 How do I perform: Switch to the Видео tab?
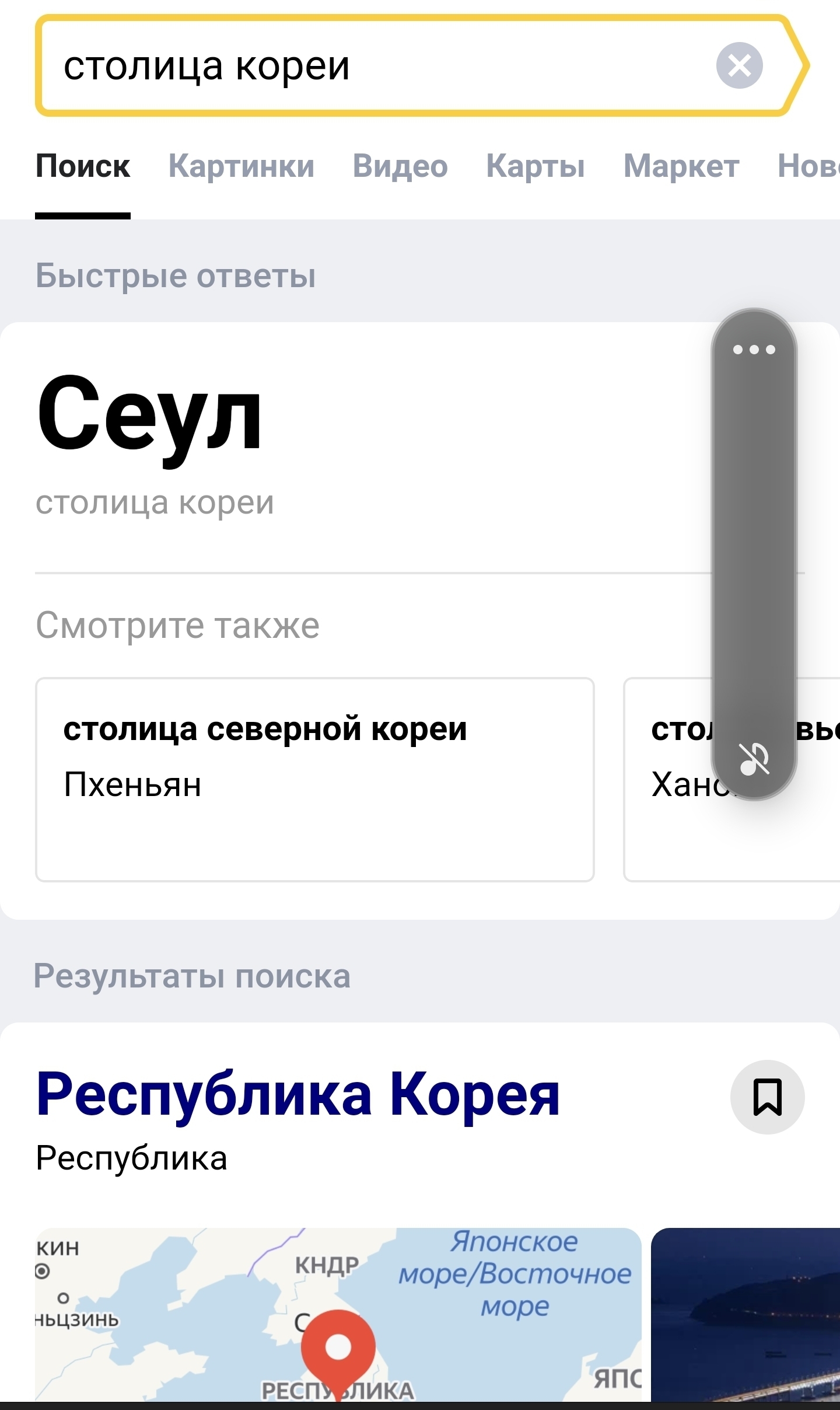coord(400,166)
